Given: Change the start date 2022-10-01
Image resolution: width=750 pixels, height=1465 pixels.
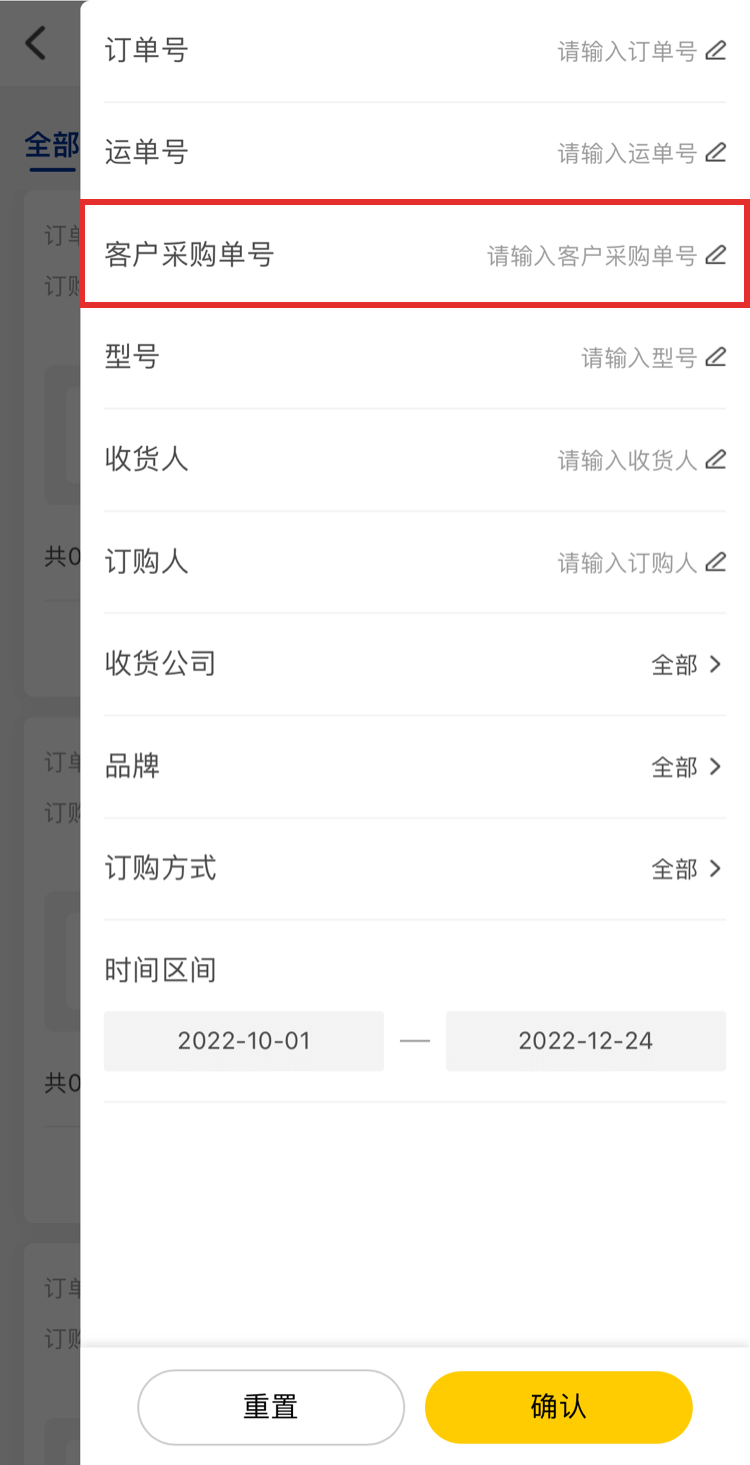Looking at the screenshot, I should tap(244, 1041).
